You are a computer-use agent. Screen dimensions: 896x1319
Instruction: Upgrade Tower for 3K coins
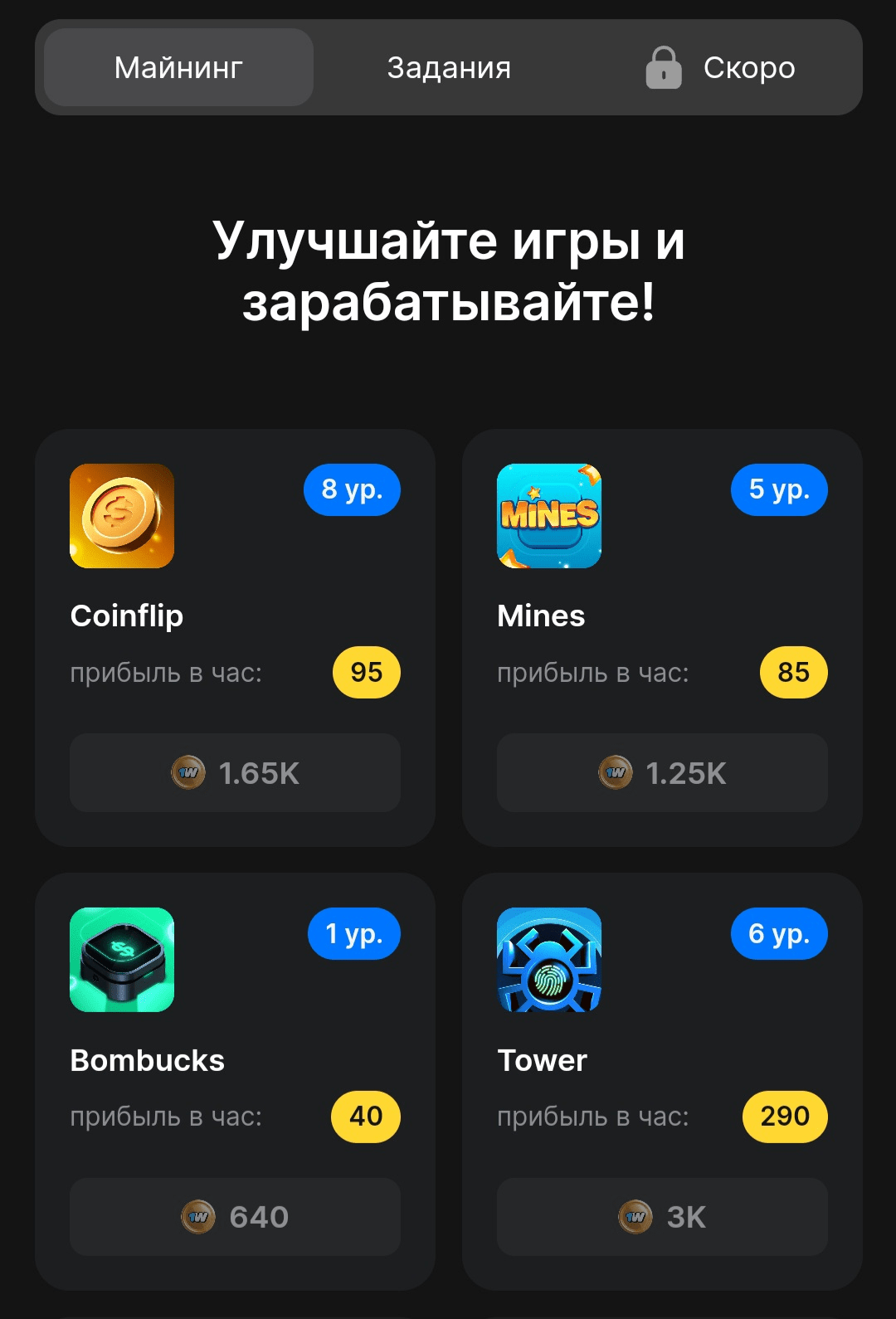662,1216
